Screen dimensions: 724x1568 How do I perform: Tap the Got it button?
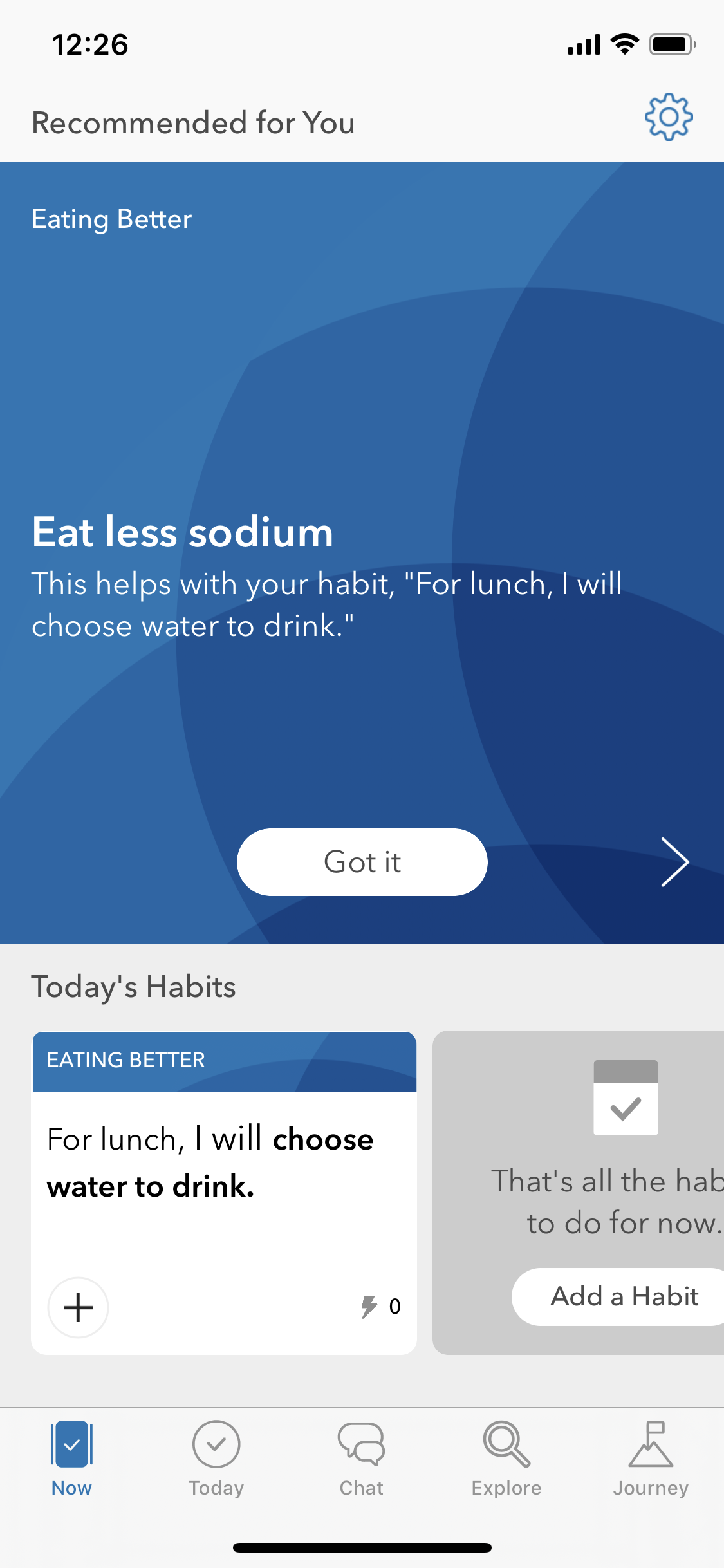362,862
